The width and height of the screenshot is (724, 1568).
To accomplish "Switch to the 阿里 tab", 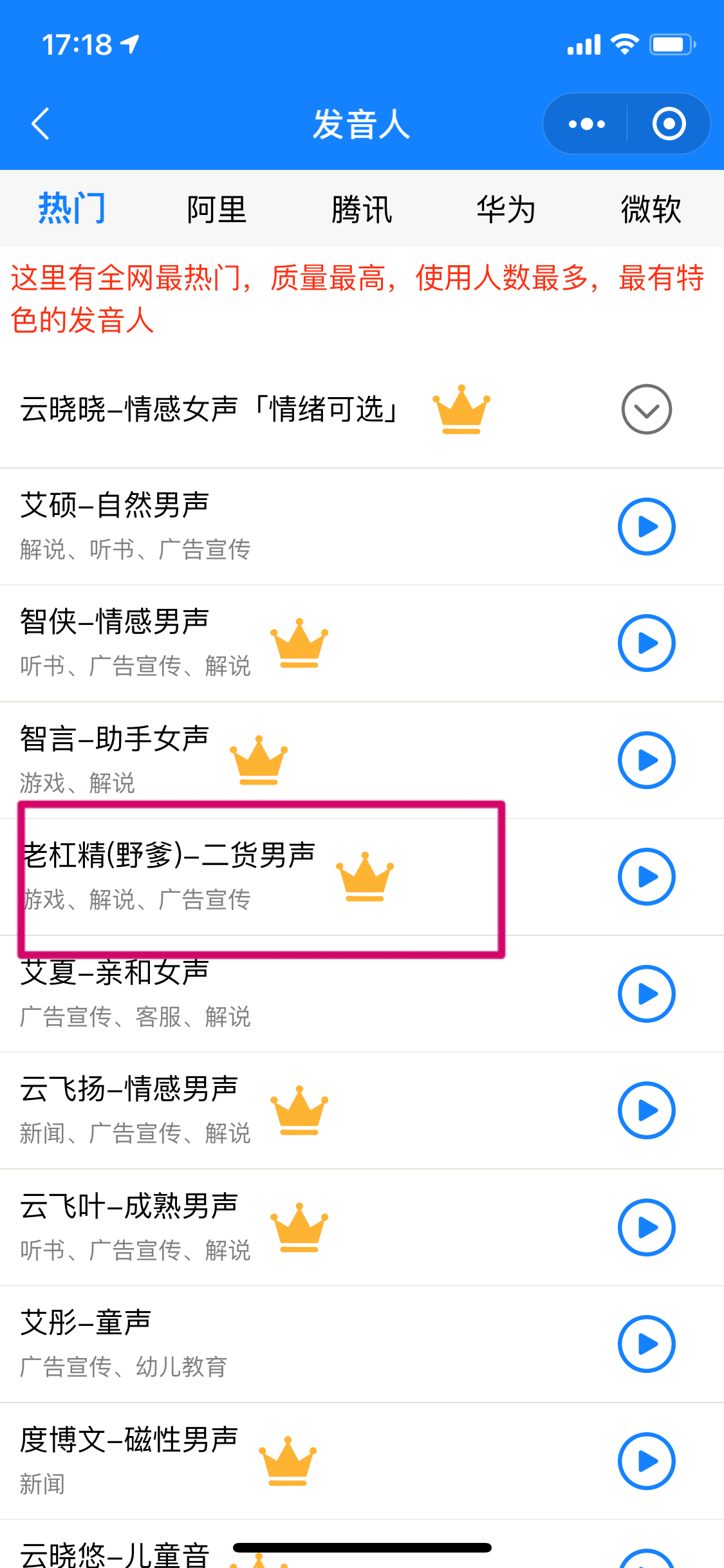I will click(x=217, y=209).
